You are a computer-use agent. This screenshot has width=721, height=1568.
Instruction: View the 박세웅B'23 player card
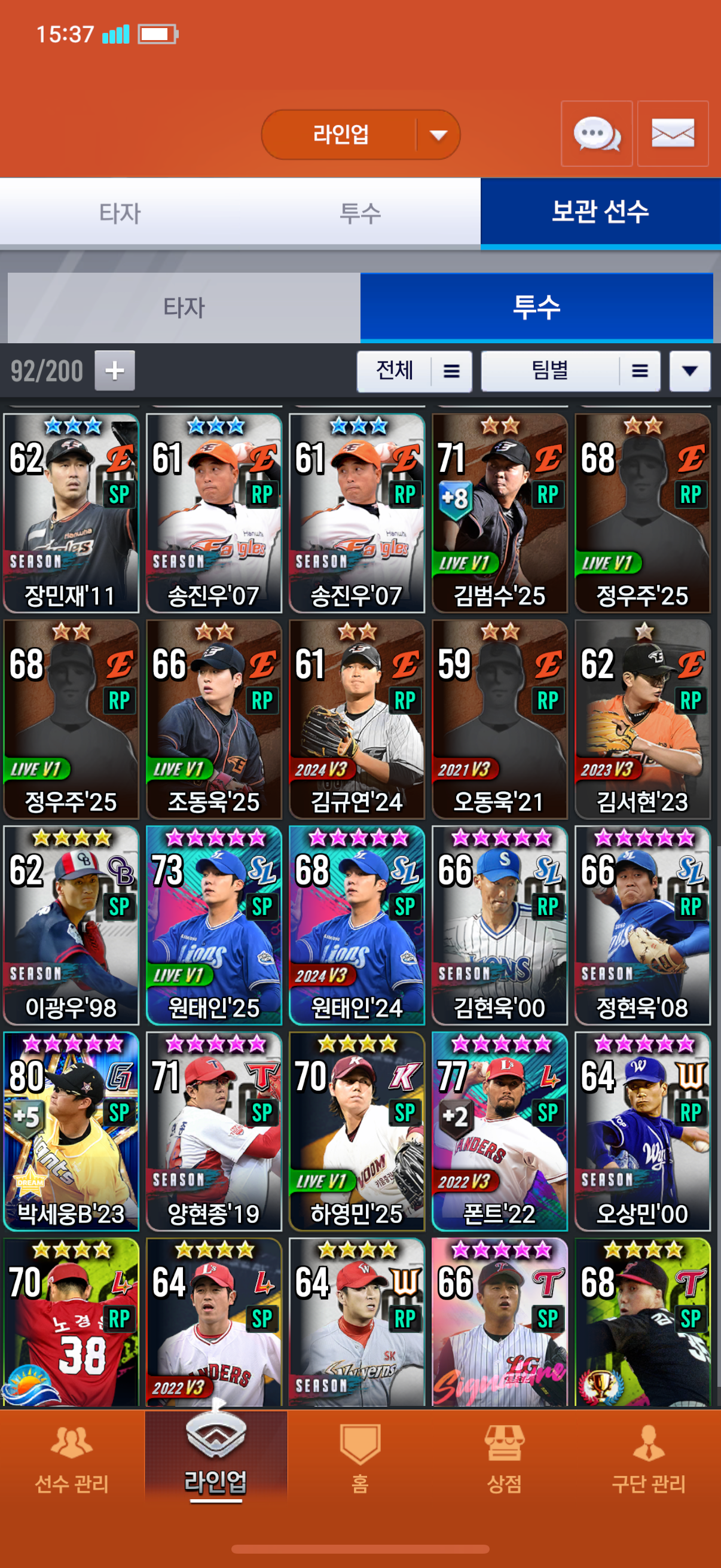tap(71, 1130)
